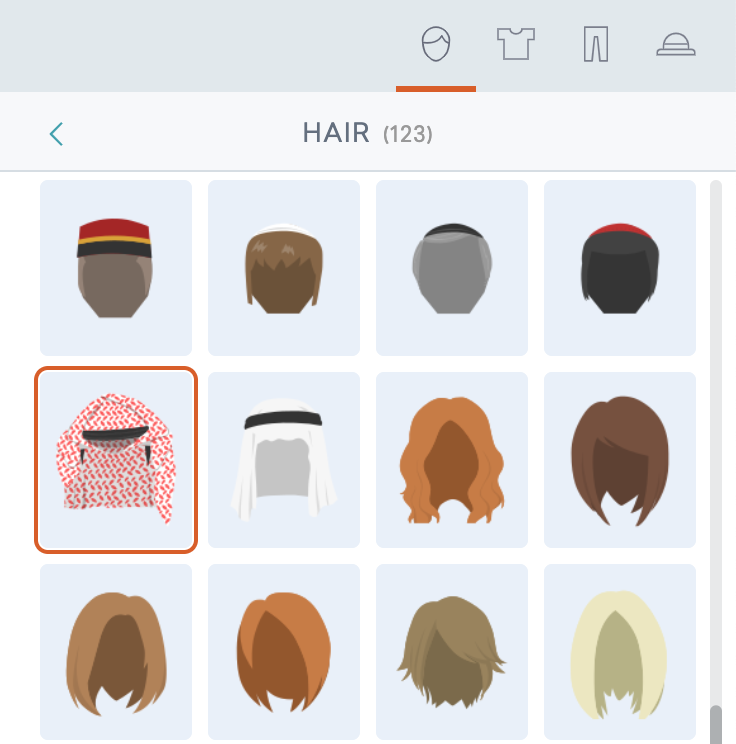736x744 pixels.
Task: Choose the light brown straight bob hair
Action: [x=116, y=652]
